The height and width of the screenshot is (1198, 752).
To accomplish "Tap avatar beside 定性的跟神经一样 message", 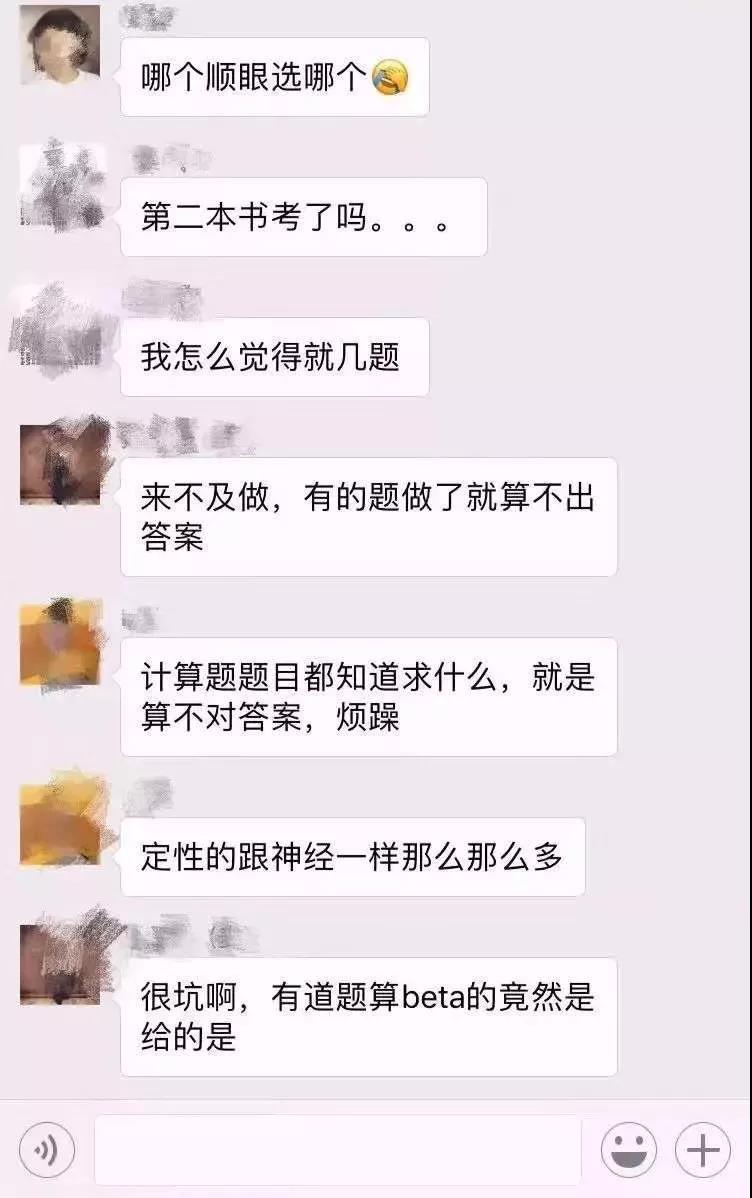I will (60, 825).
